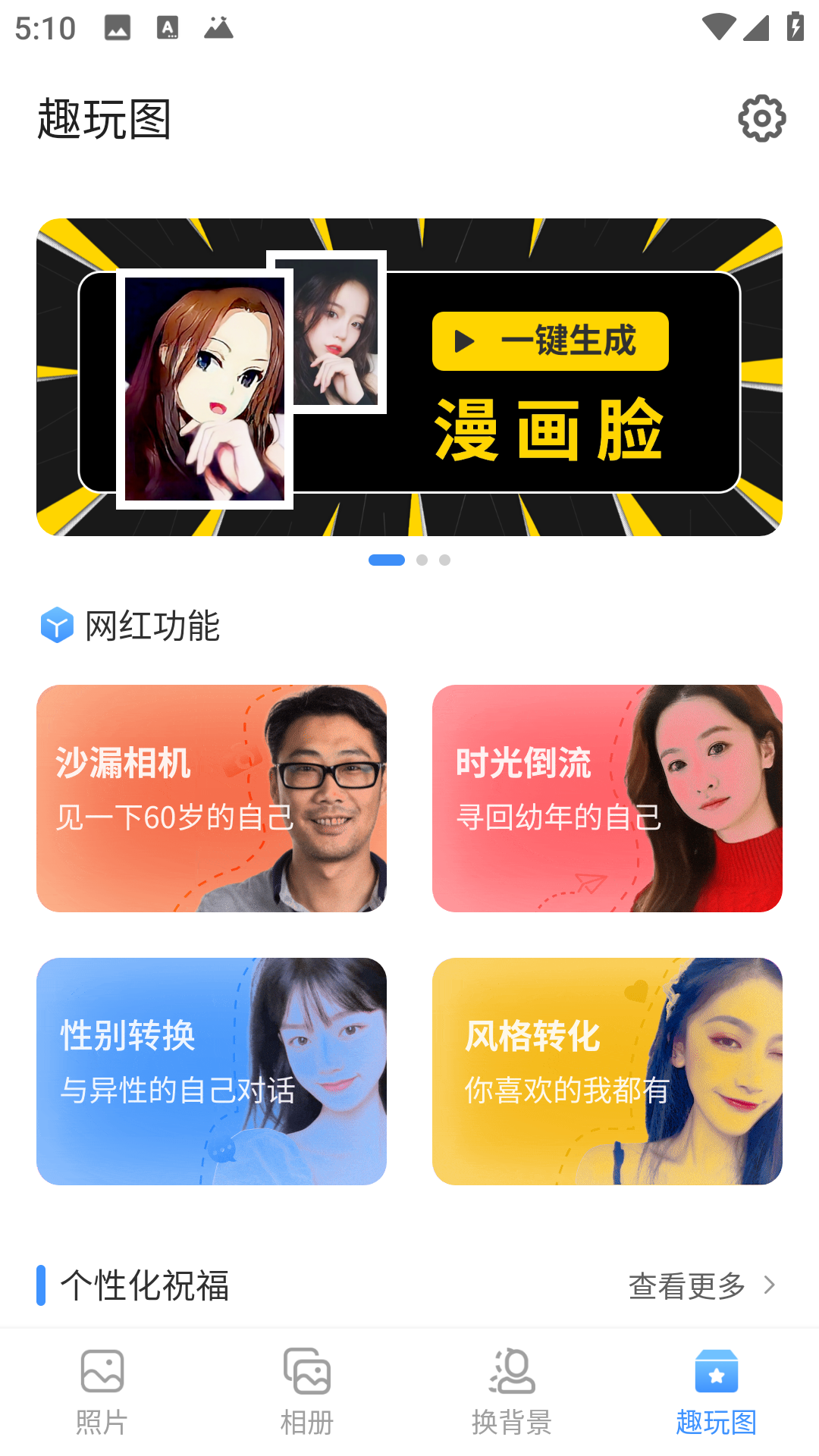Select the 趣玩图 tab
The height and width of the screenshot is (1456, 819).
717,1392
